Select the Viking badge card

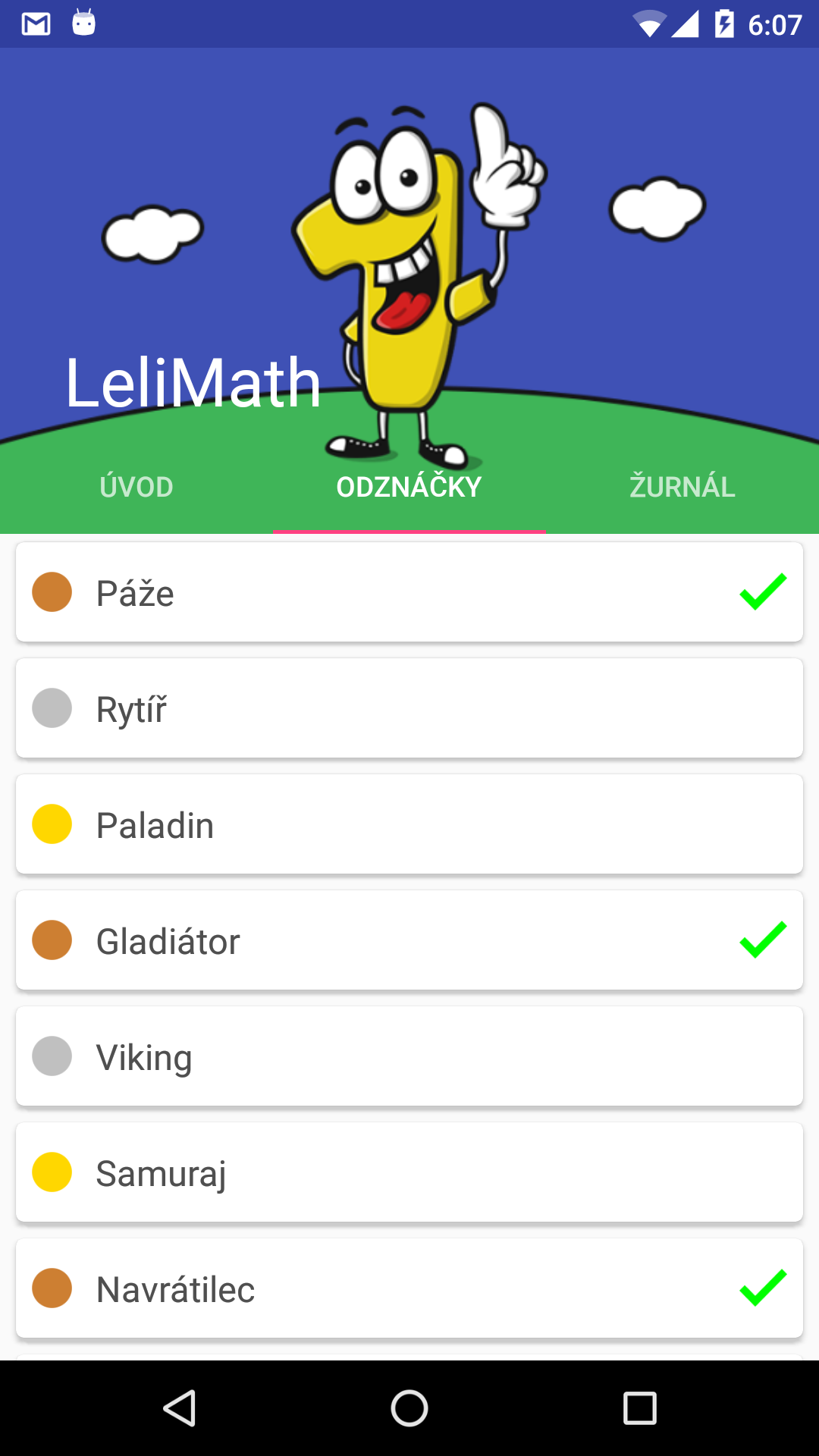click(409, 1056)
